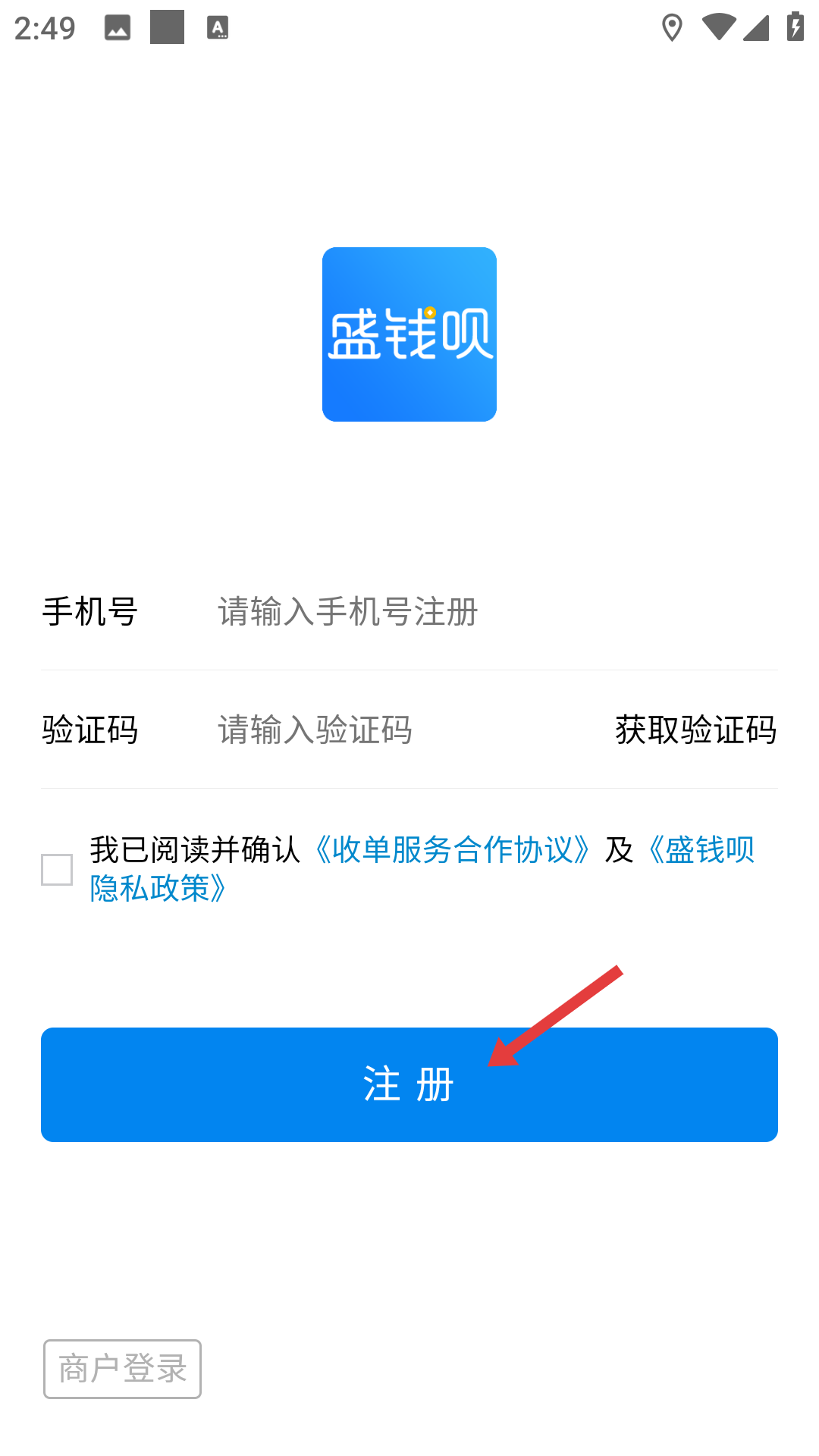
Task: Open 《收单服务合作协议》 link
Action: coord(452,849)
